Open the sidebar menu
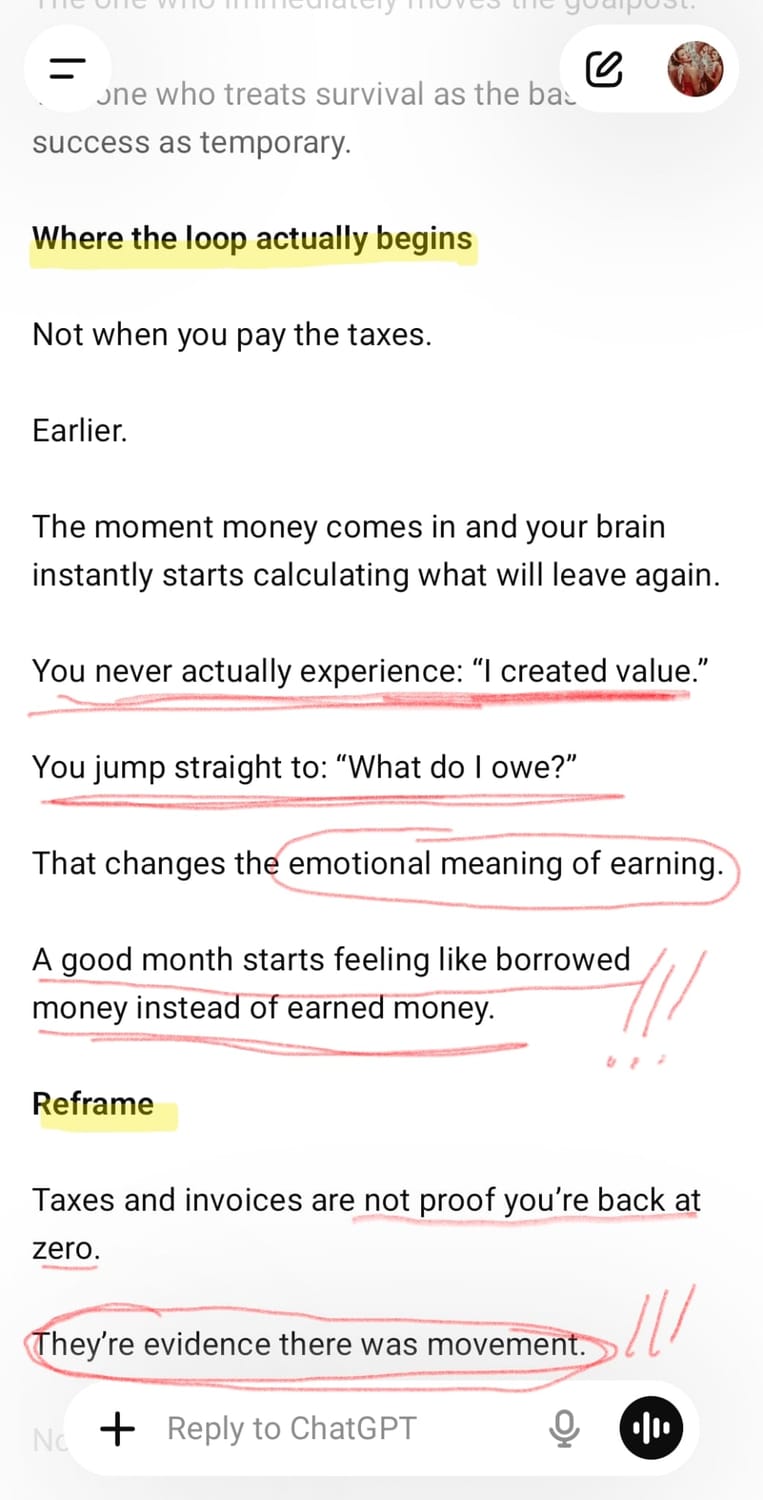763x1500 pixels. pos(67,68)
